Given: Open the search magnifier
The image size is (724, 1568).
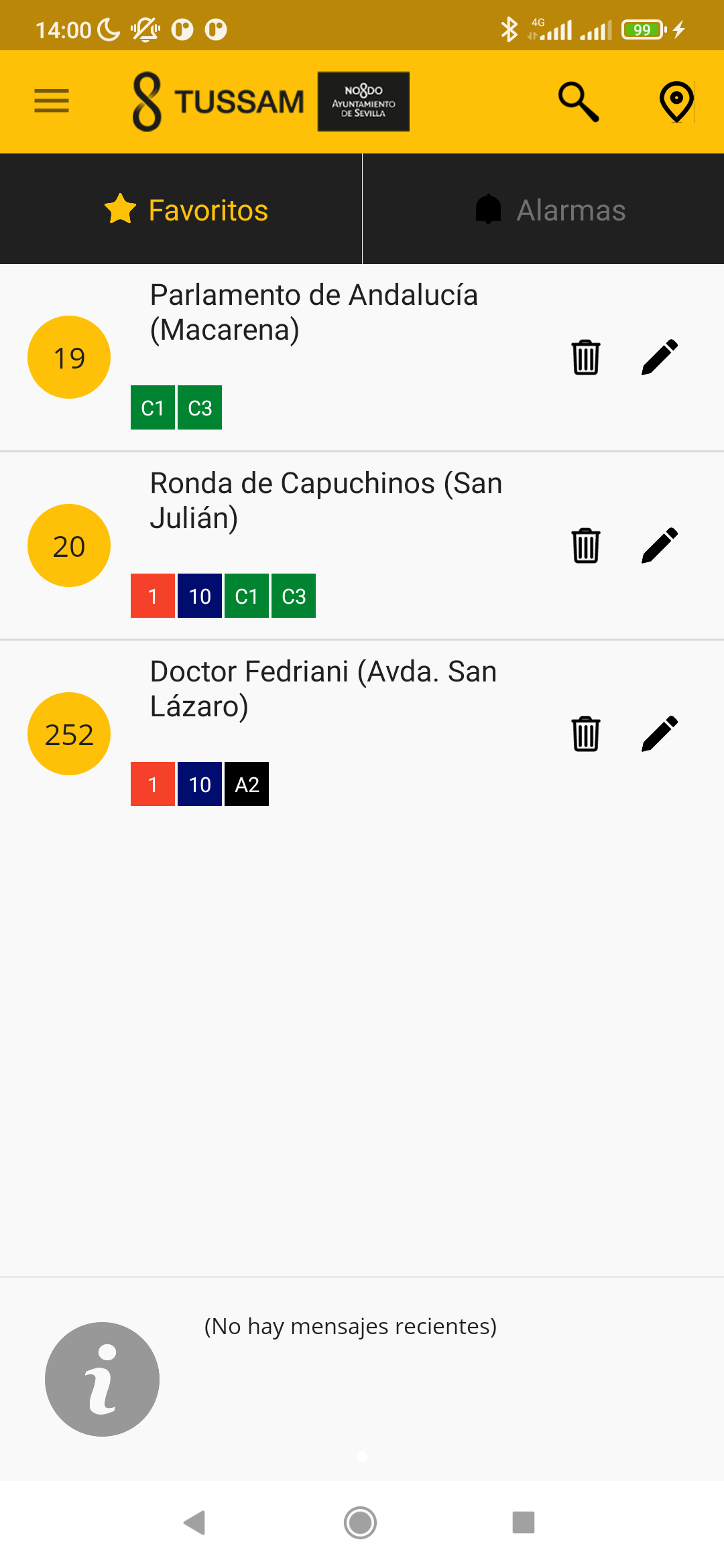Looking at the screenshot, I should (578, 102).
